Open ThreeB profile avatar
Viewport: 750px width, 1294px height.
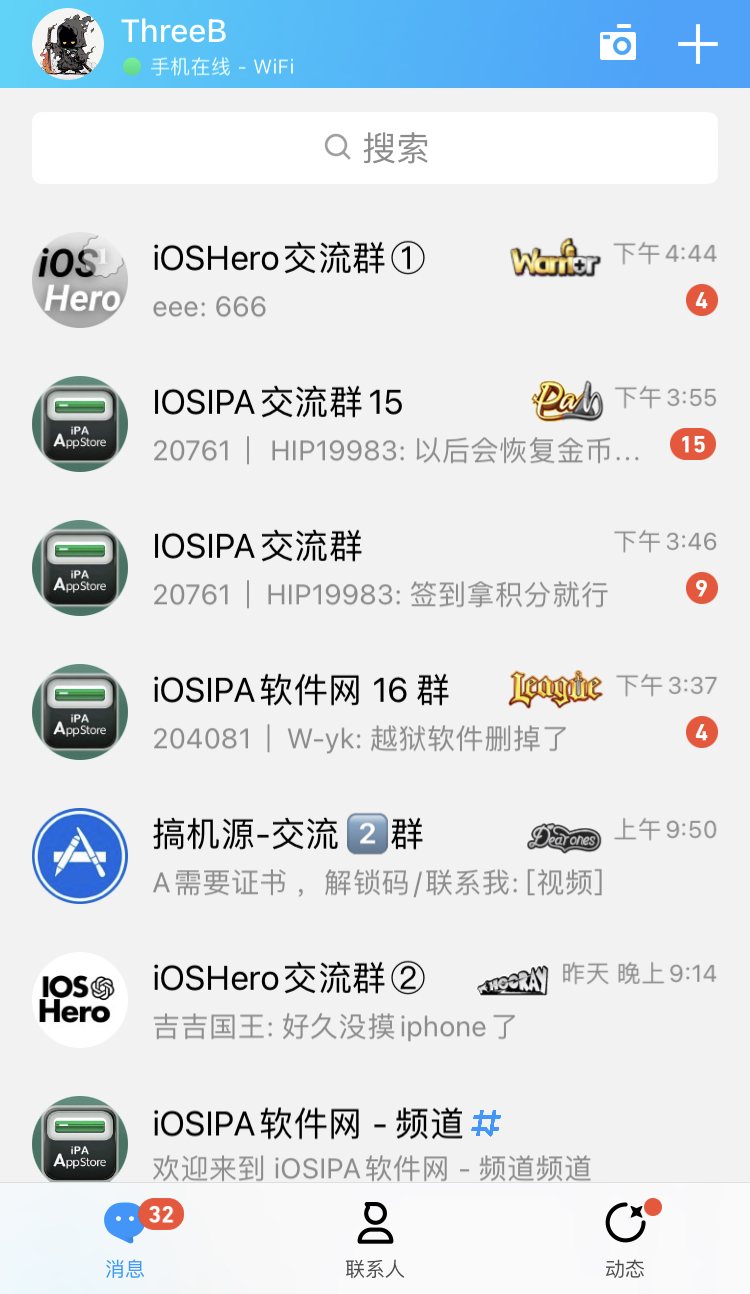pyautogui.click(x=68, y=44)
